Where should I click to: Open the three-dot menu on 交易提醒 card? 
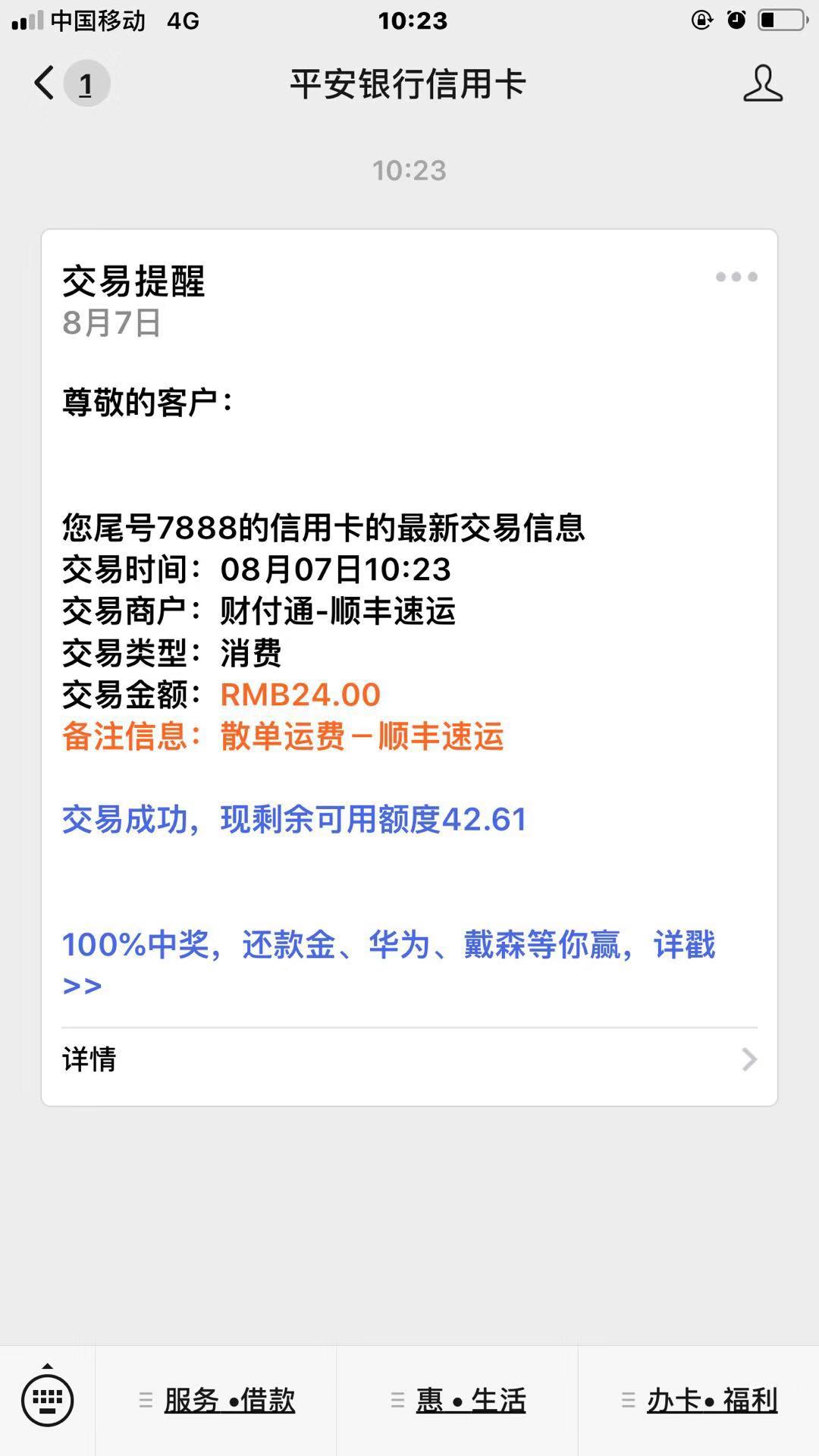pos(736,277)
